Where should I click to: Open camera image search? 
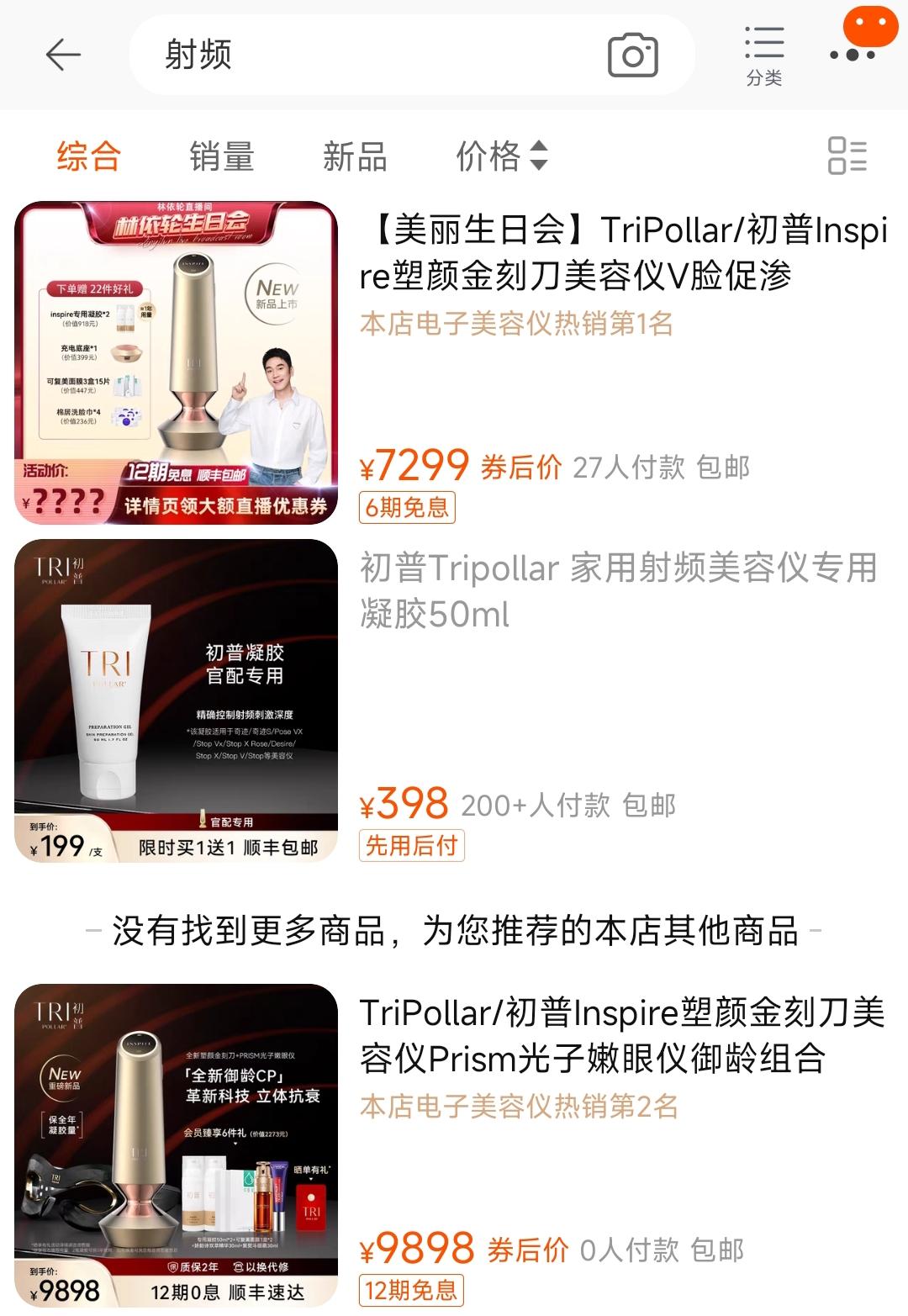(632, 55)
